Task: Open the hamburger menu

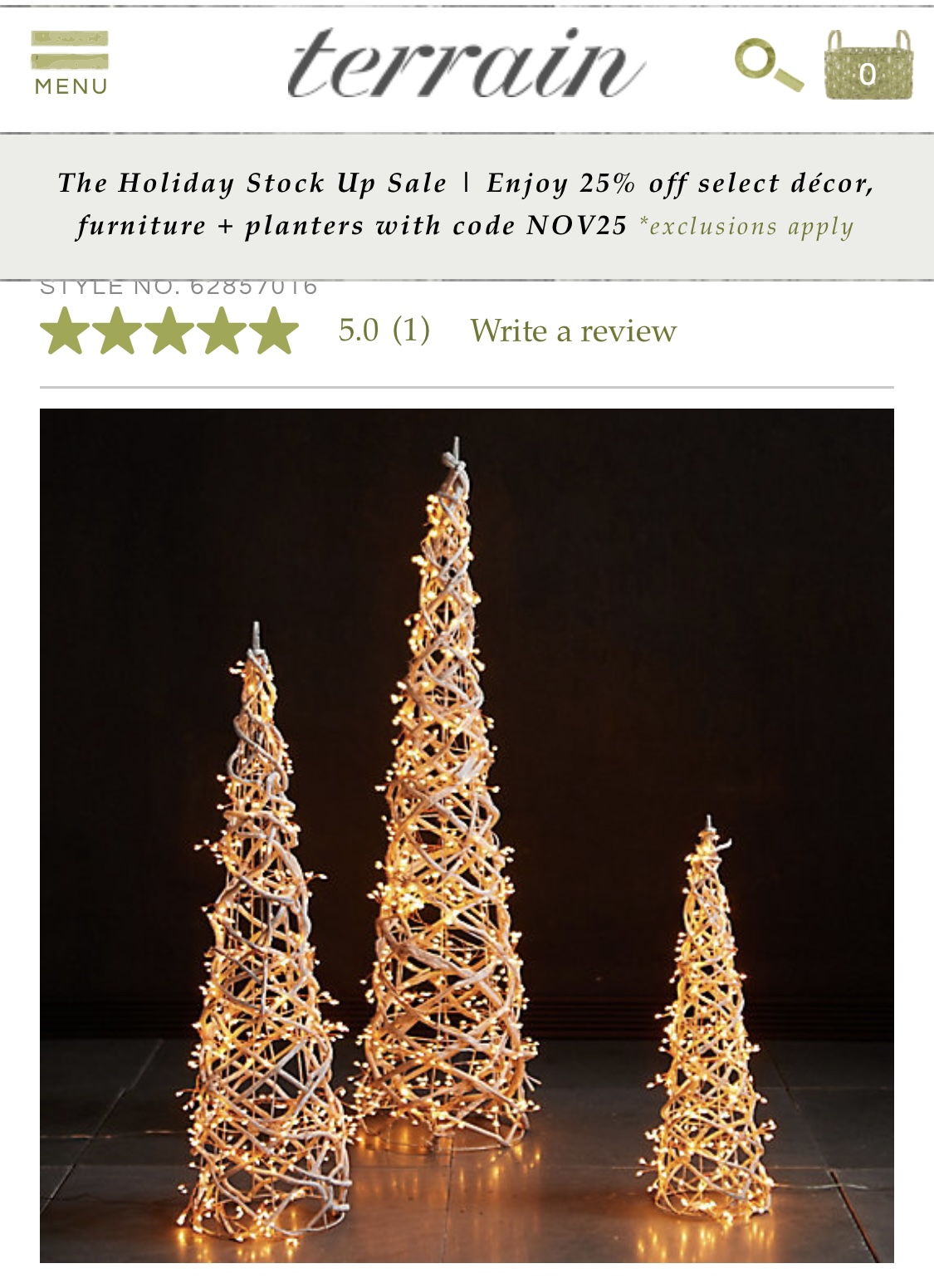Action: tap(70, 63)
